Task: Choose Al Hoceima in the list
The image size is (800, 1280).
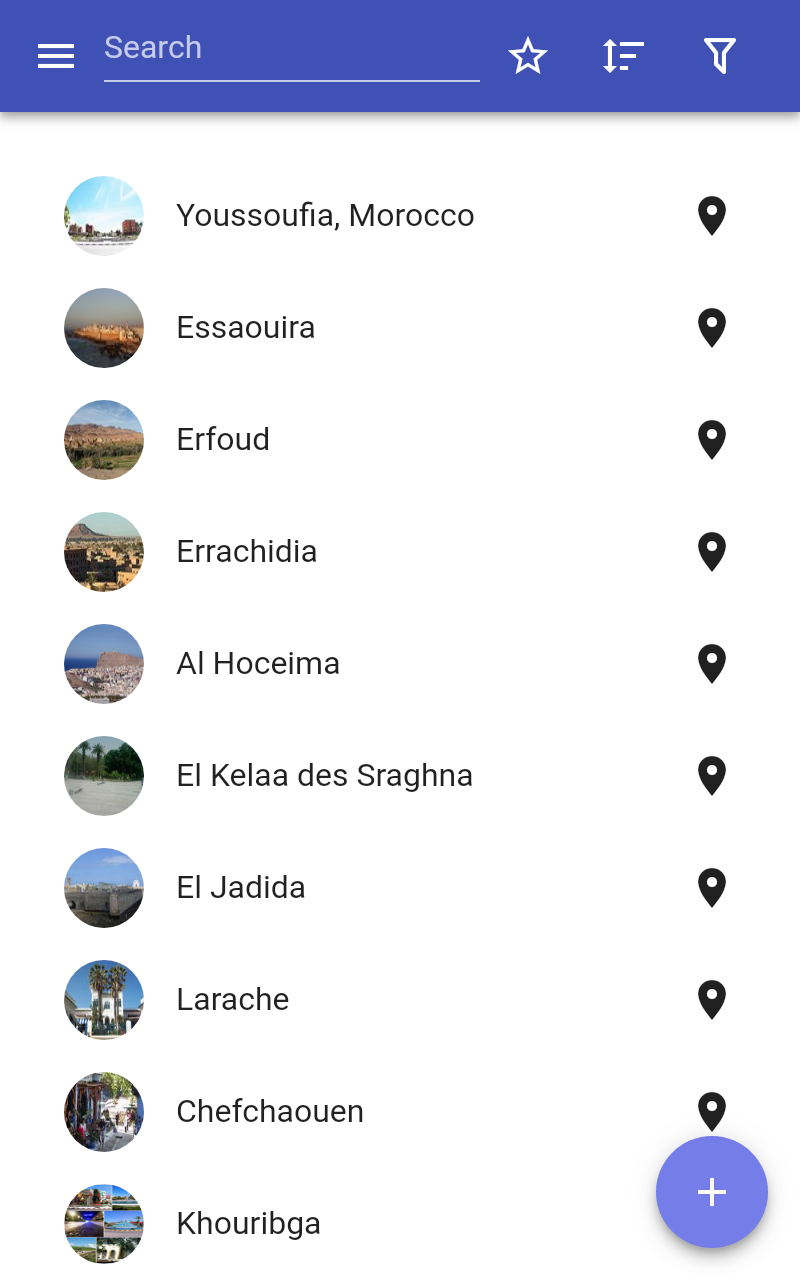Action: coord(258,664)
